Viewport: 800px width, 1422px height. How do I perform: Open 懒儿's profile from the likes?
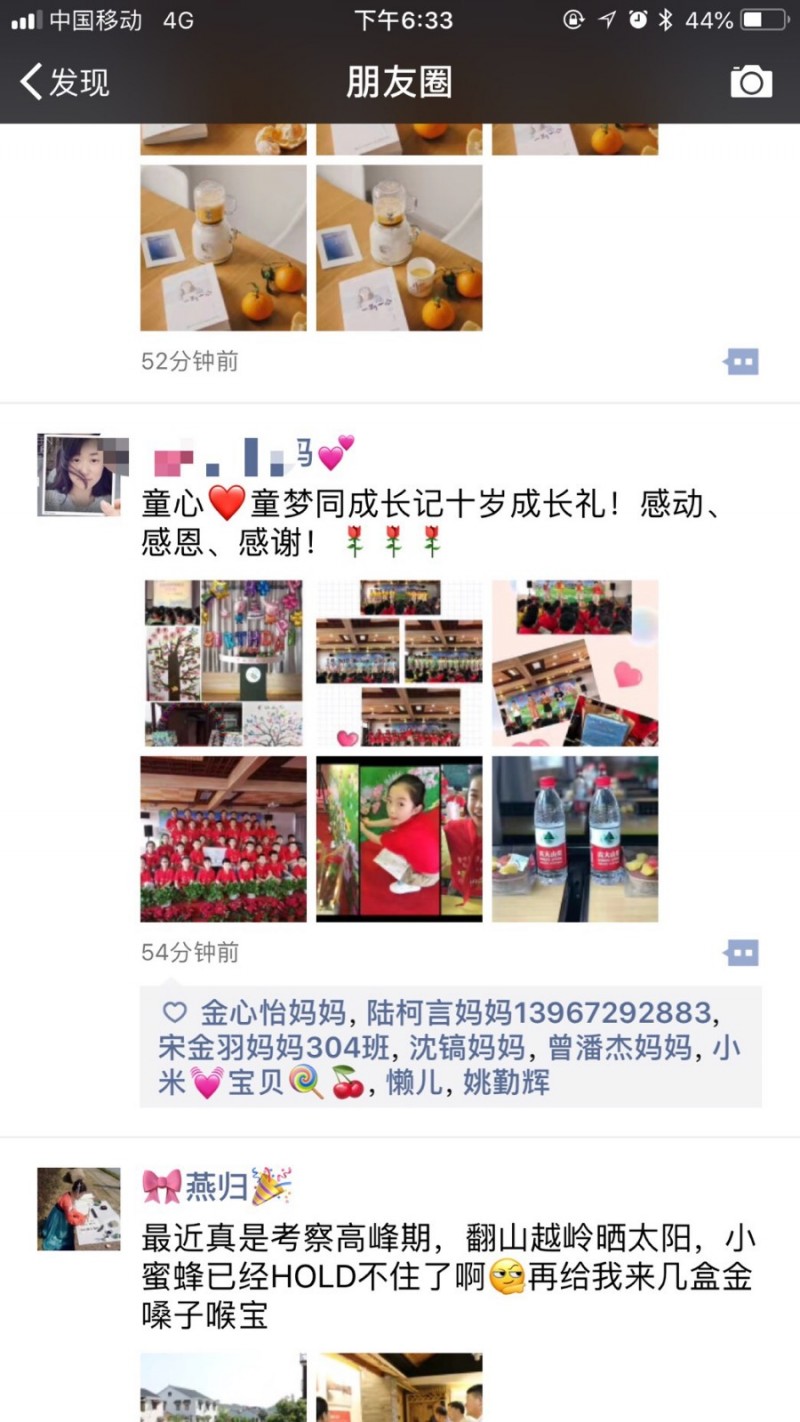click(412, 1082)
